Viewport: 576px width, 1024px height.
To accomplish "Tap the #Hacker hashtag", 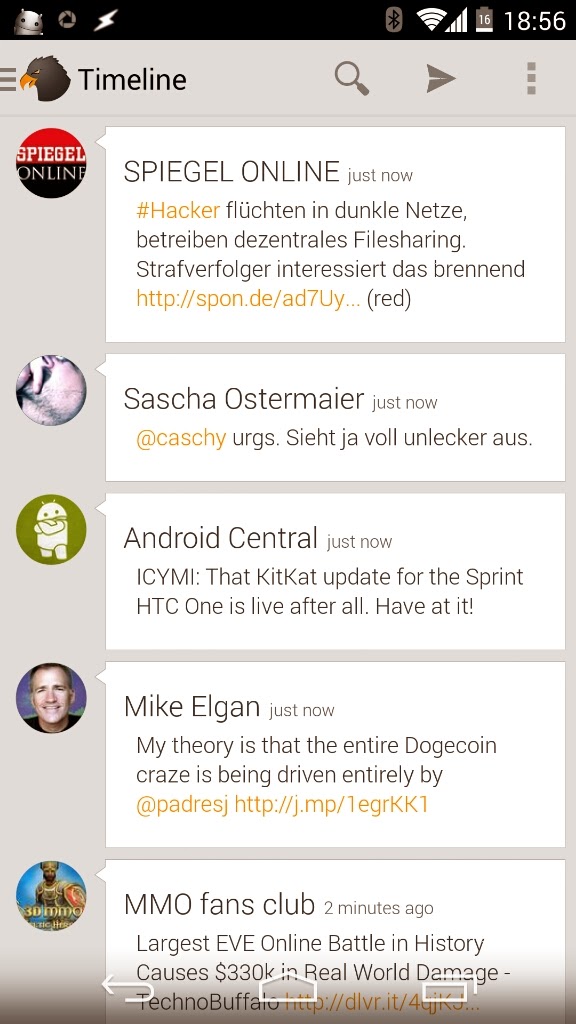I will (178, 210).
